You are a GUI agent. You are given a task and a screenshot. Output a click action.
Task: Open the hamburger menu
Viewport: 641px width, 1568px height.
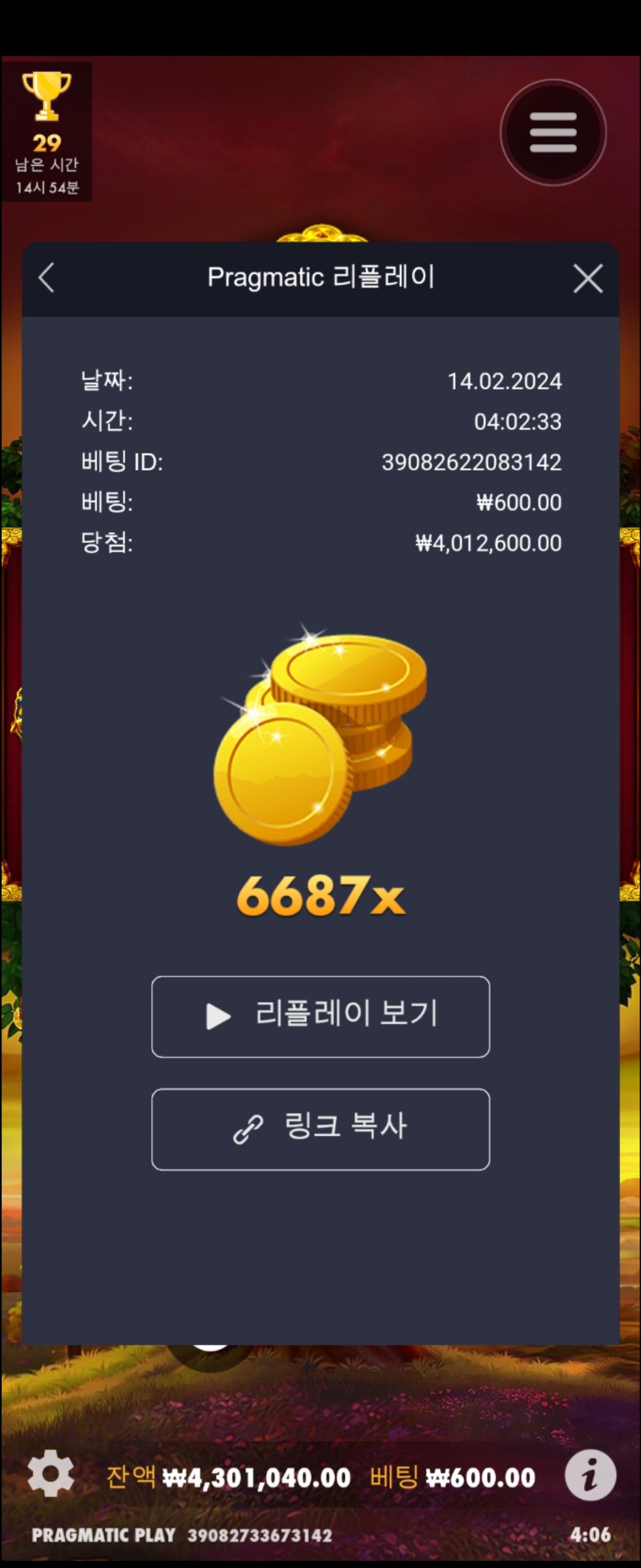(x=553, y=132)
